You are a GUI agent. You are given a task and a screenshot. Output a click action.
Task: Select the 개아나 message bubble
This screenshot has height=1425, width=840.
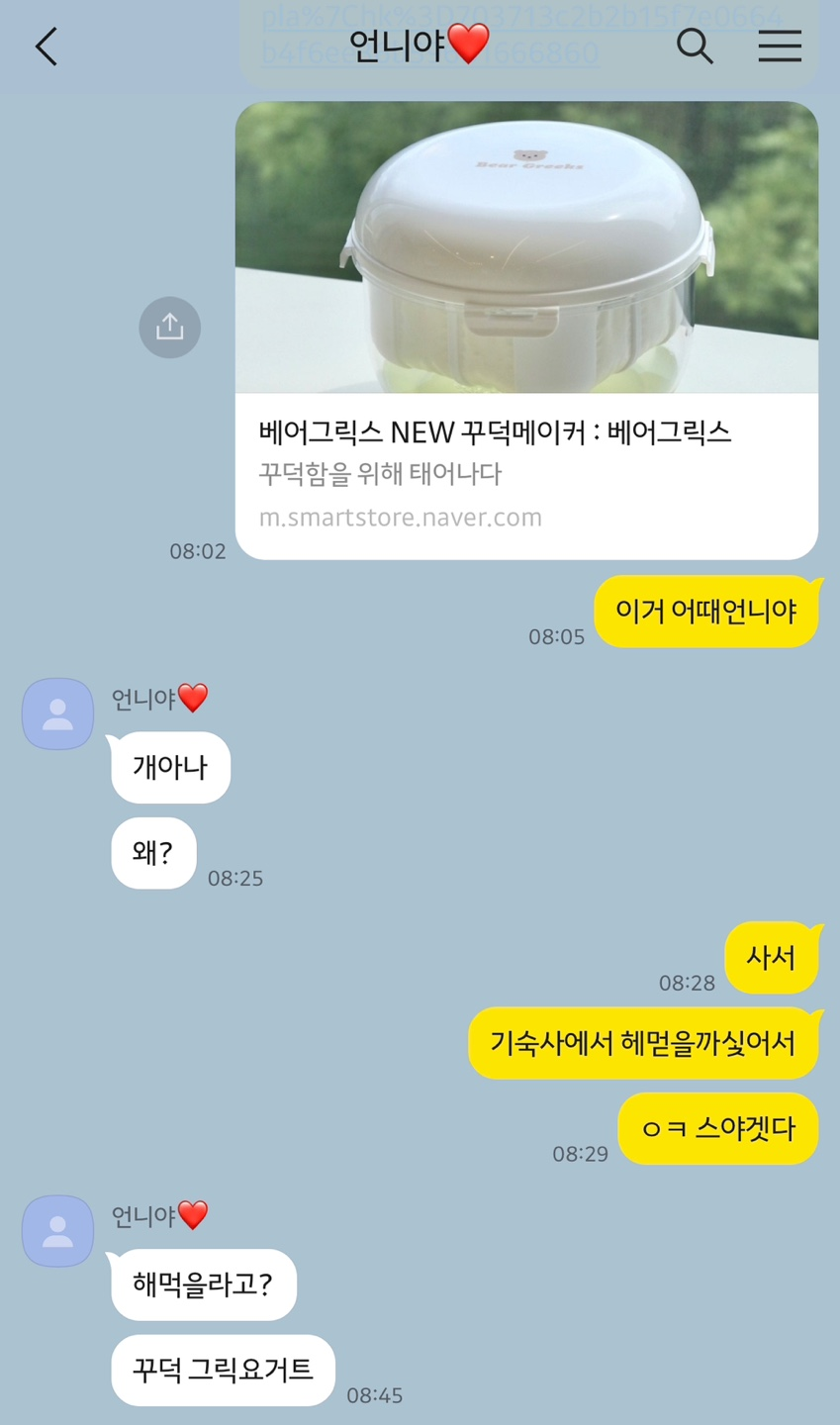[169, 767]
